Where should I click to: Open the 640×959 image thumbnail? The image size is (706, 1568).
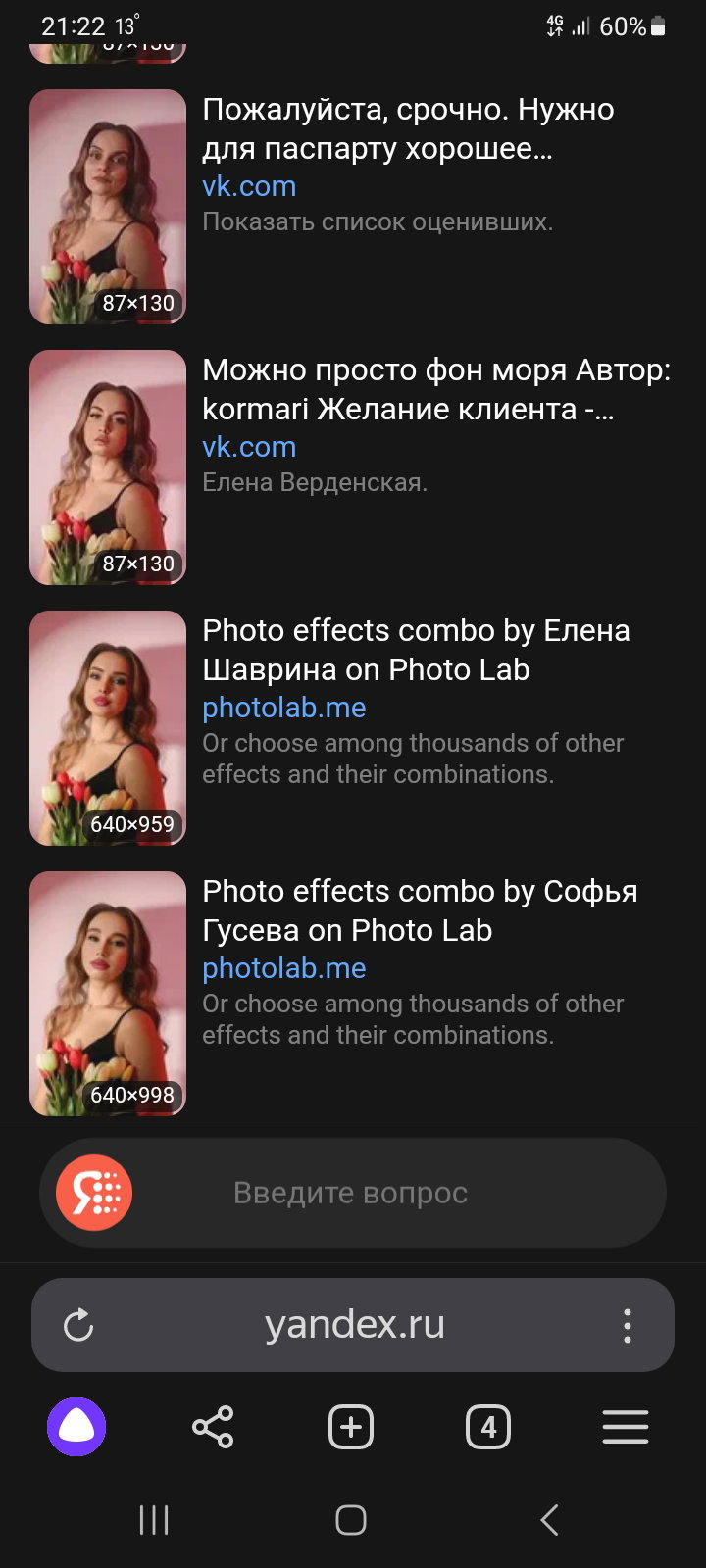click(x=108, y=728)
